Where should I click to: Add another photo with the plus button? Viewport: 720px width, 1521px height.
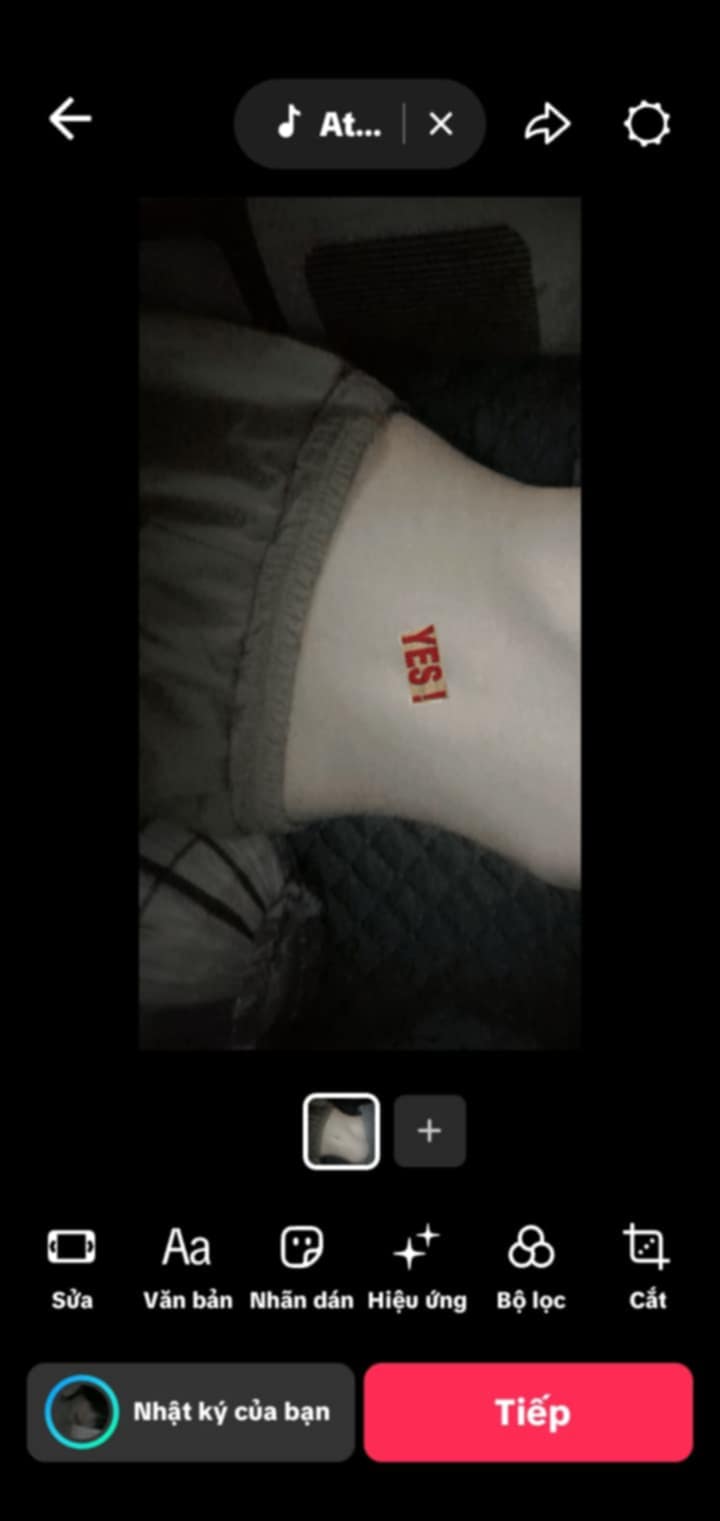[429, 1131]
